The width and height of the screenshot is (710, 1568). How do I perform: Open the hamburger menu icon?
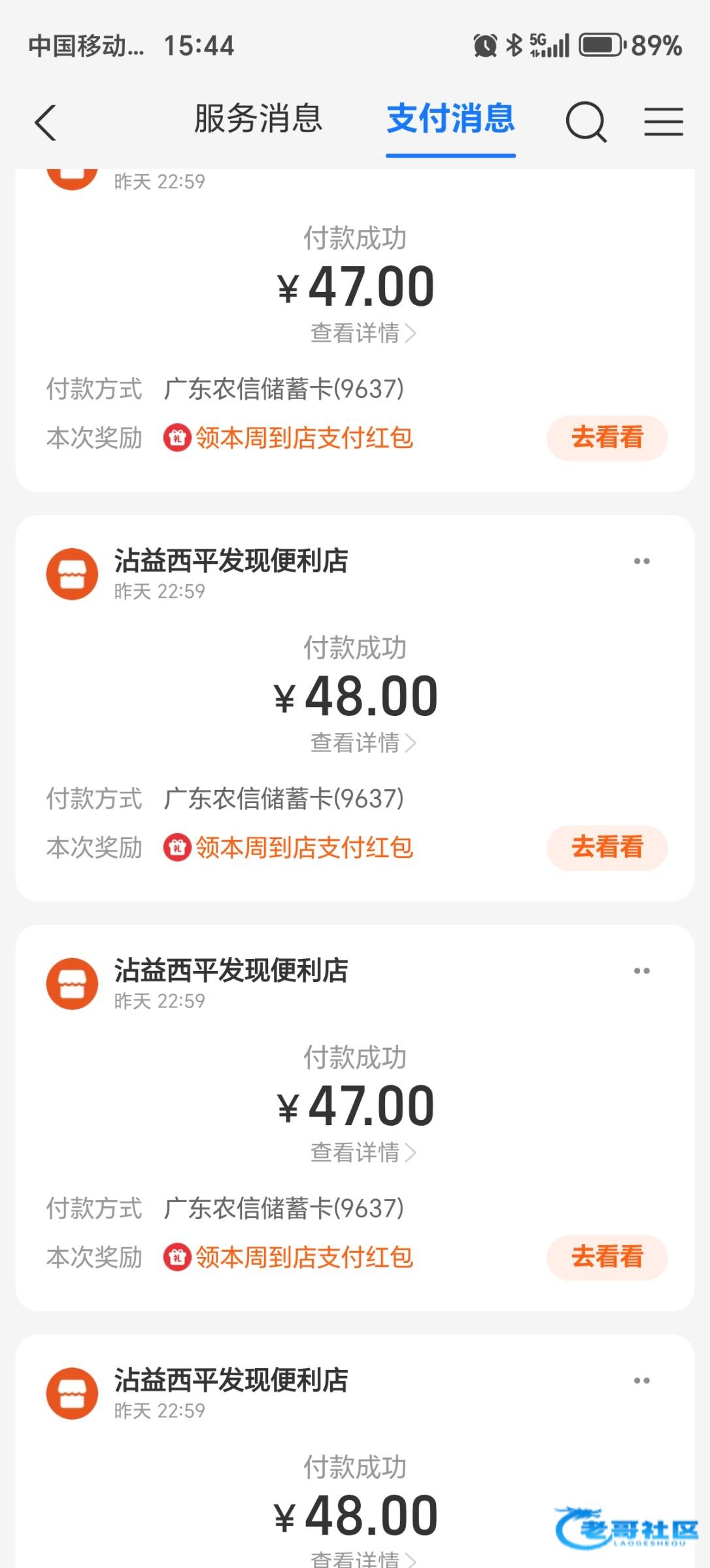pyautogui.click(x=664, y=122)
